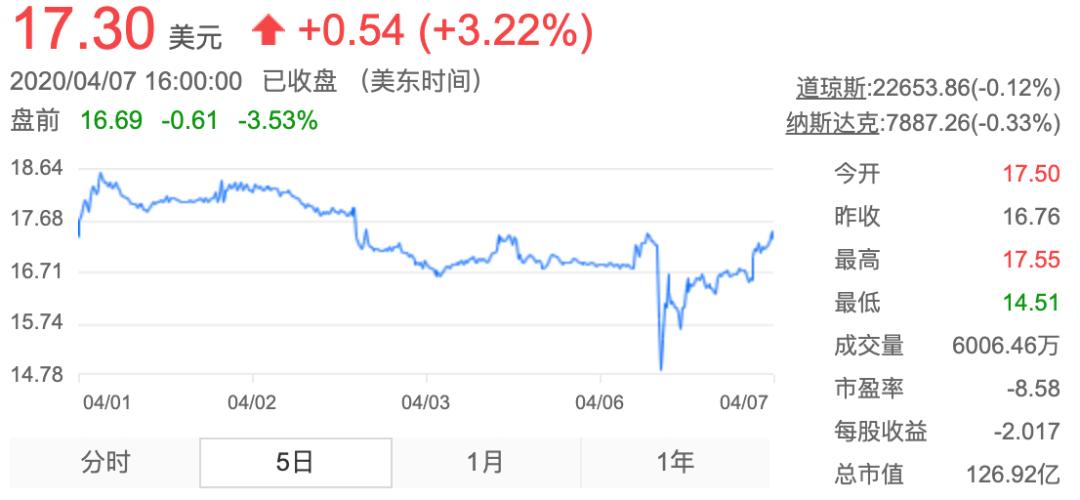Open the 道琼斯 index link
The height and width of the screenshot is (500, 1080).
coord(830,88)
